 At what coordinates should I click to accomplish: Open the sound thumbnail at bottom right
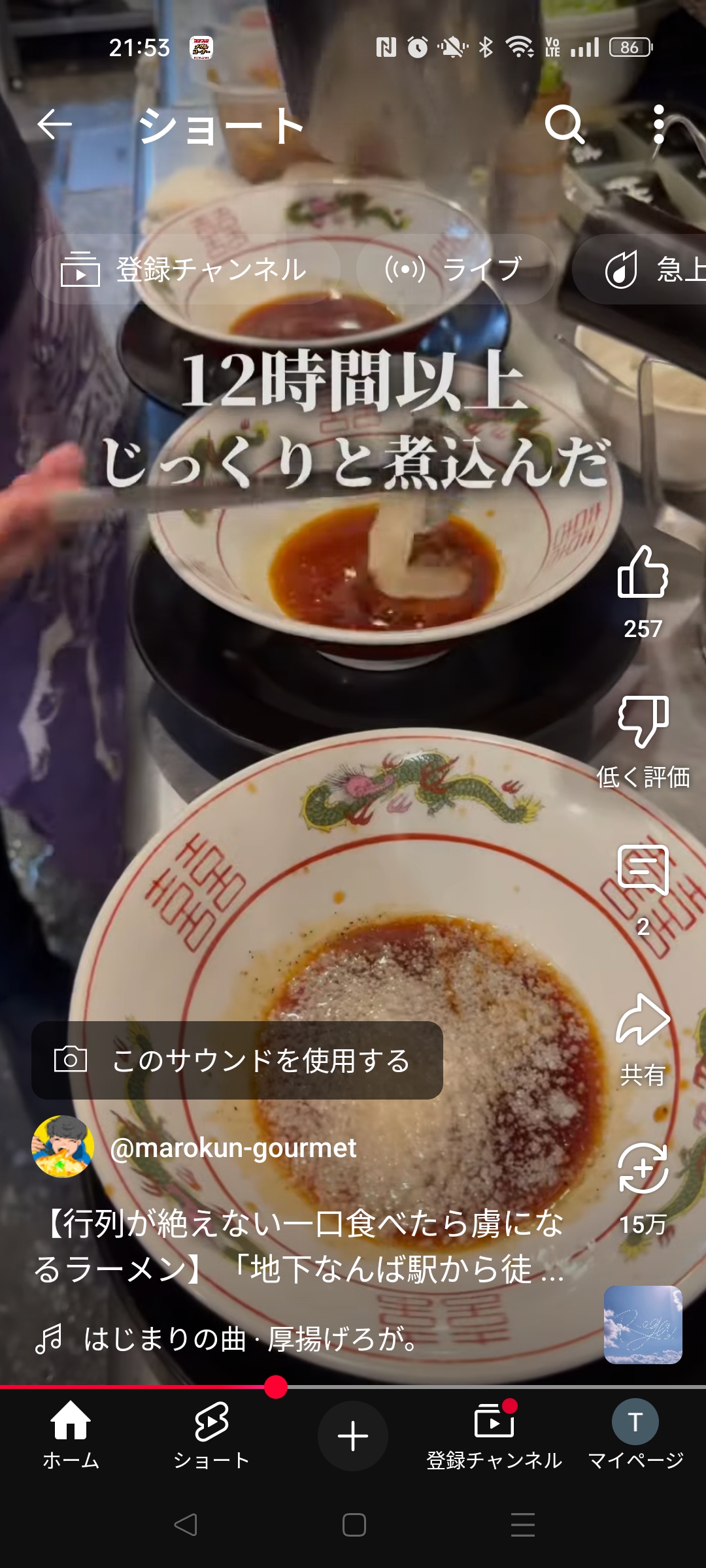[x=643, y=1325]
